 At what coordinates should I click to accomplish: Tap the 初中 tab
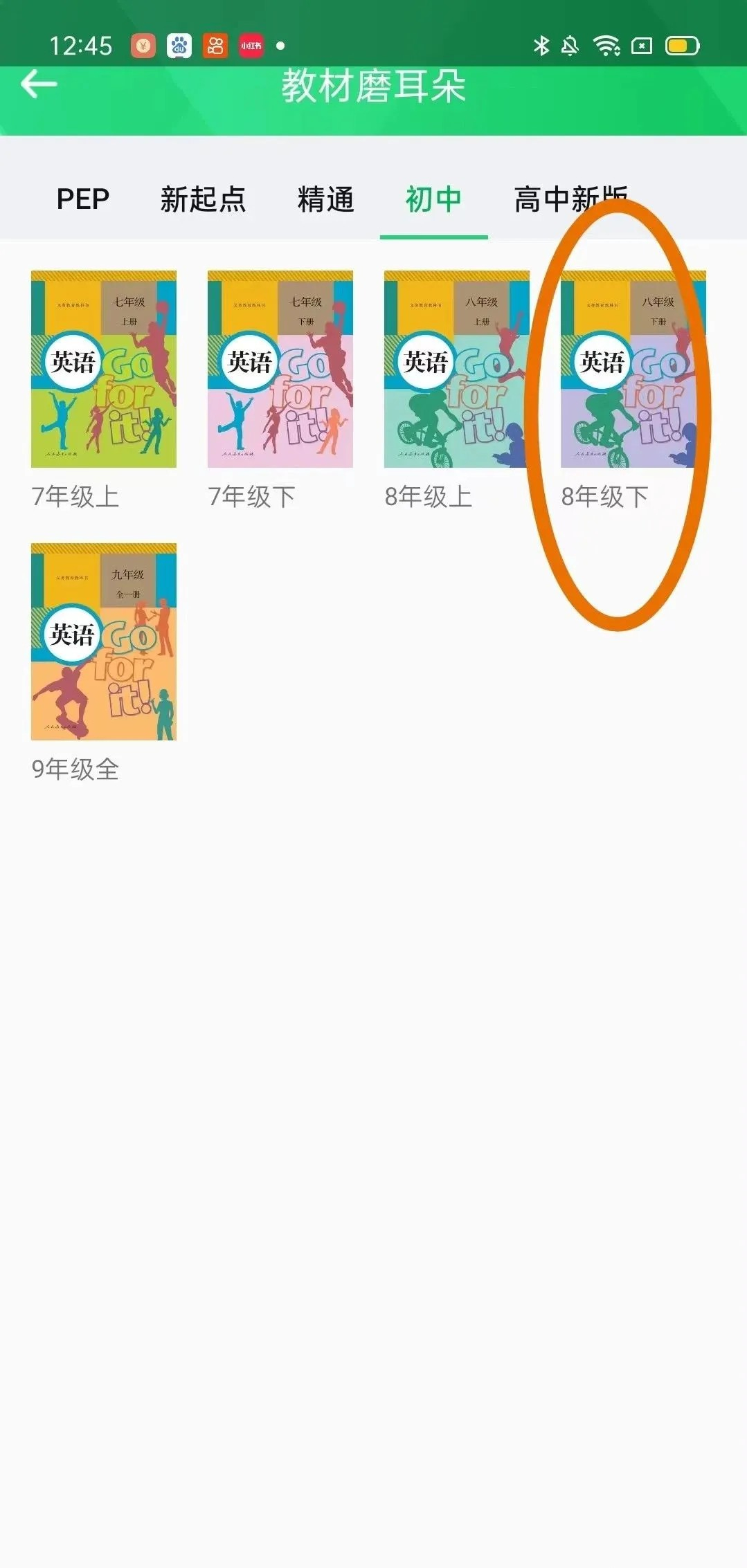(433, 199)
